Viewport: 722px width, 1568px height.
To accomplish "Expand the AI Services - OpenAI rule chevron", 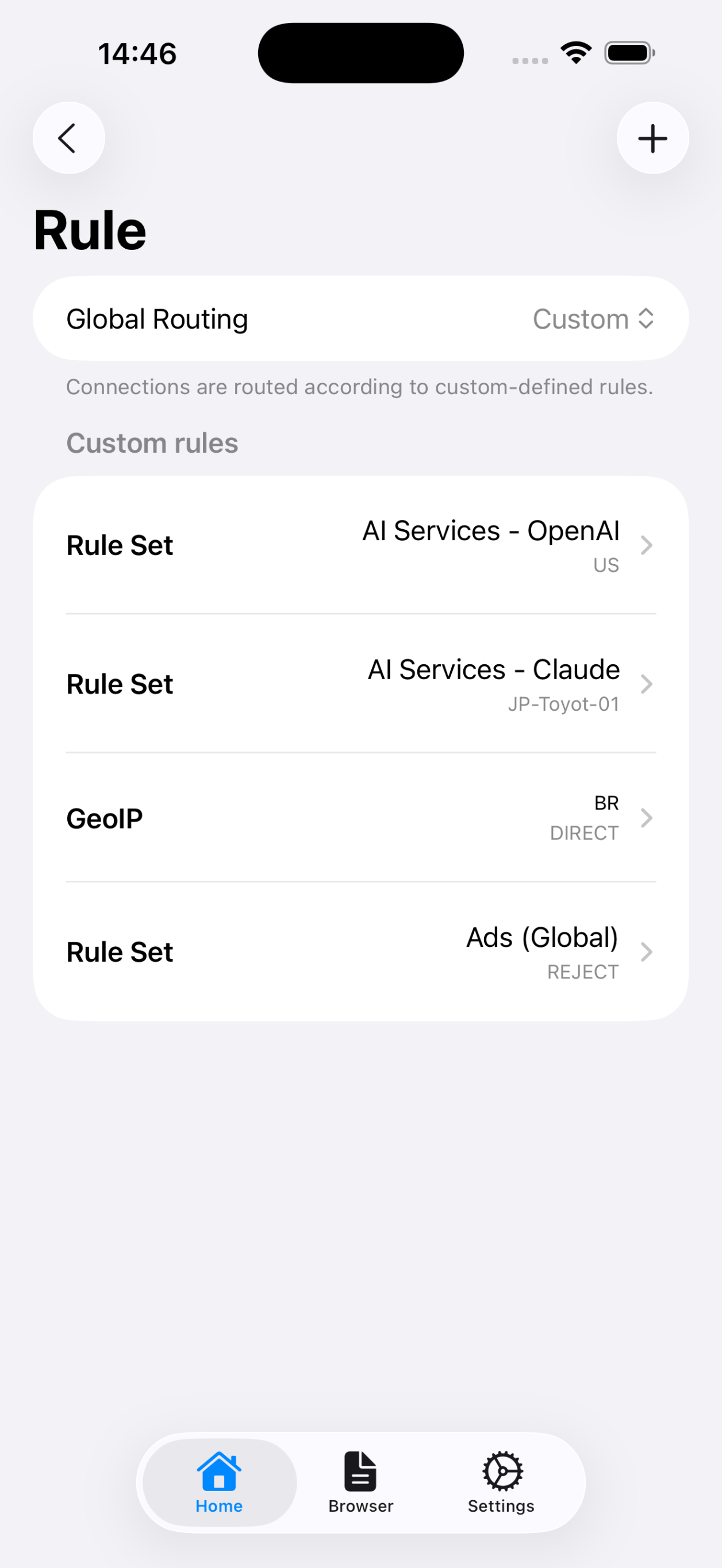I will click(646, 545).
